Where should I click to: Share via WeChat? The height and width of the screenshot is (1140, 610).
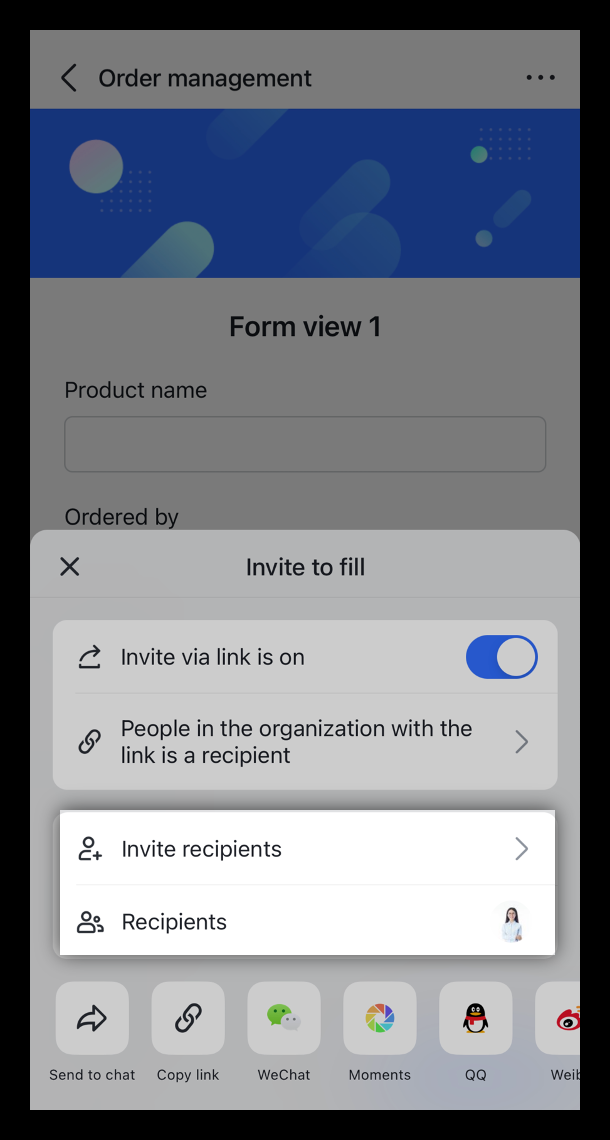(284, 1019)
